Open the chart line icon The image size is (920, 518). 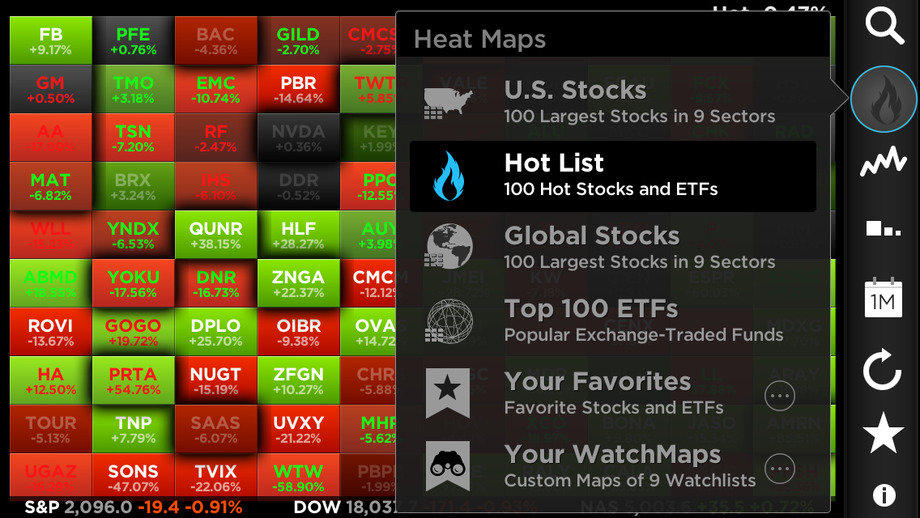883,163
